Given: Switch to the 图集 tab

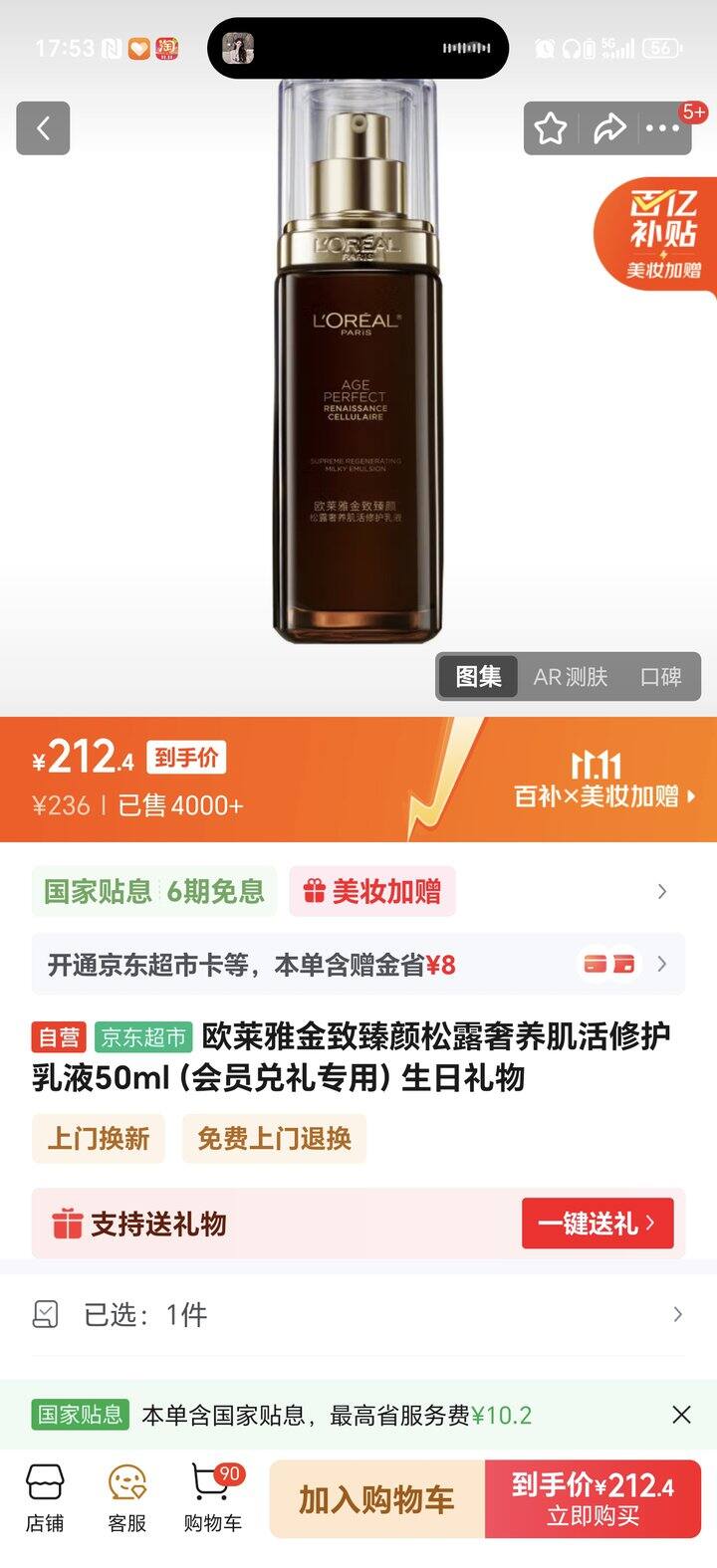Looking at the screenshot, I should (x=478, y=677).
